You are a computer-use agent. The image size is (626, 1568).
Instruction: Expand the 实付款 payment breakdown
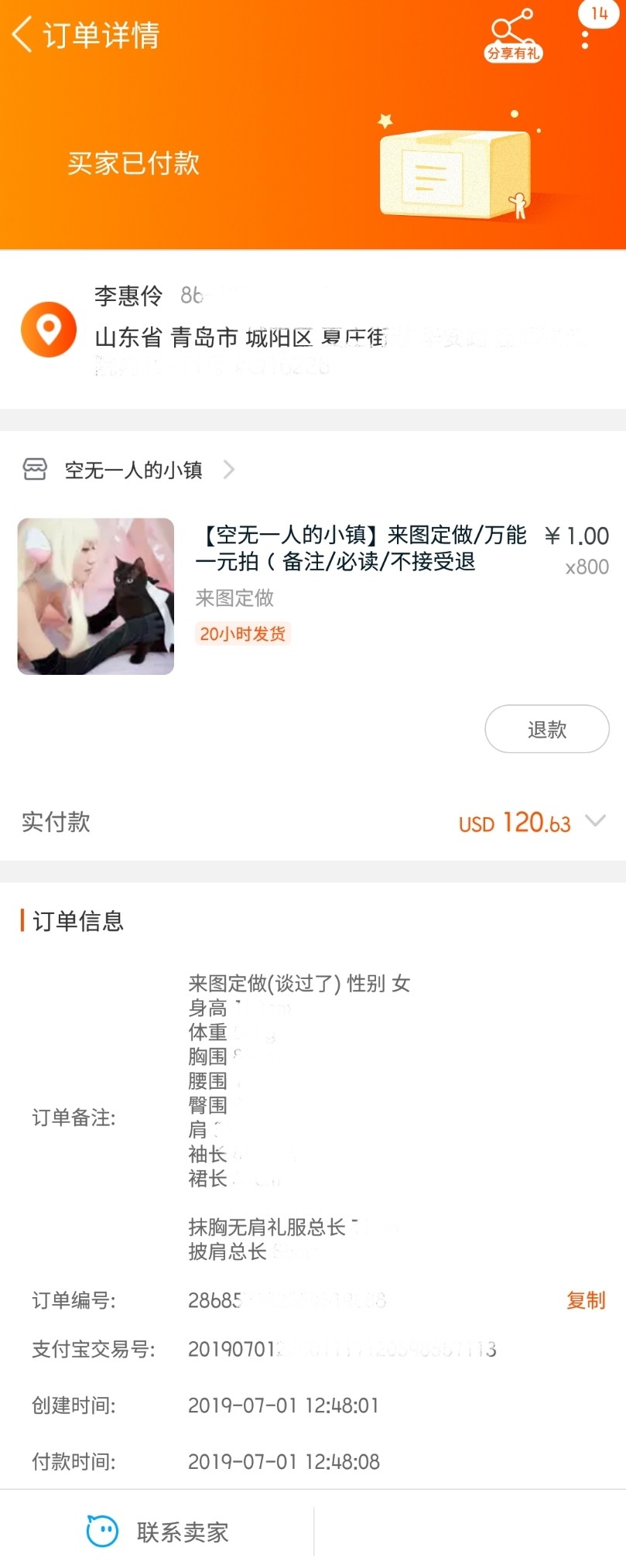pyautogui.click(x=594, y=821)
